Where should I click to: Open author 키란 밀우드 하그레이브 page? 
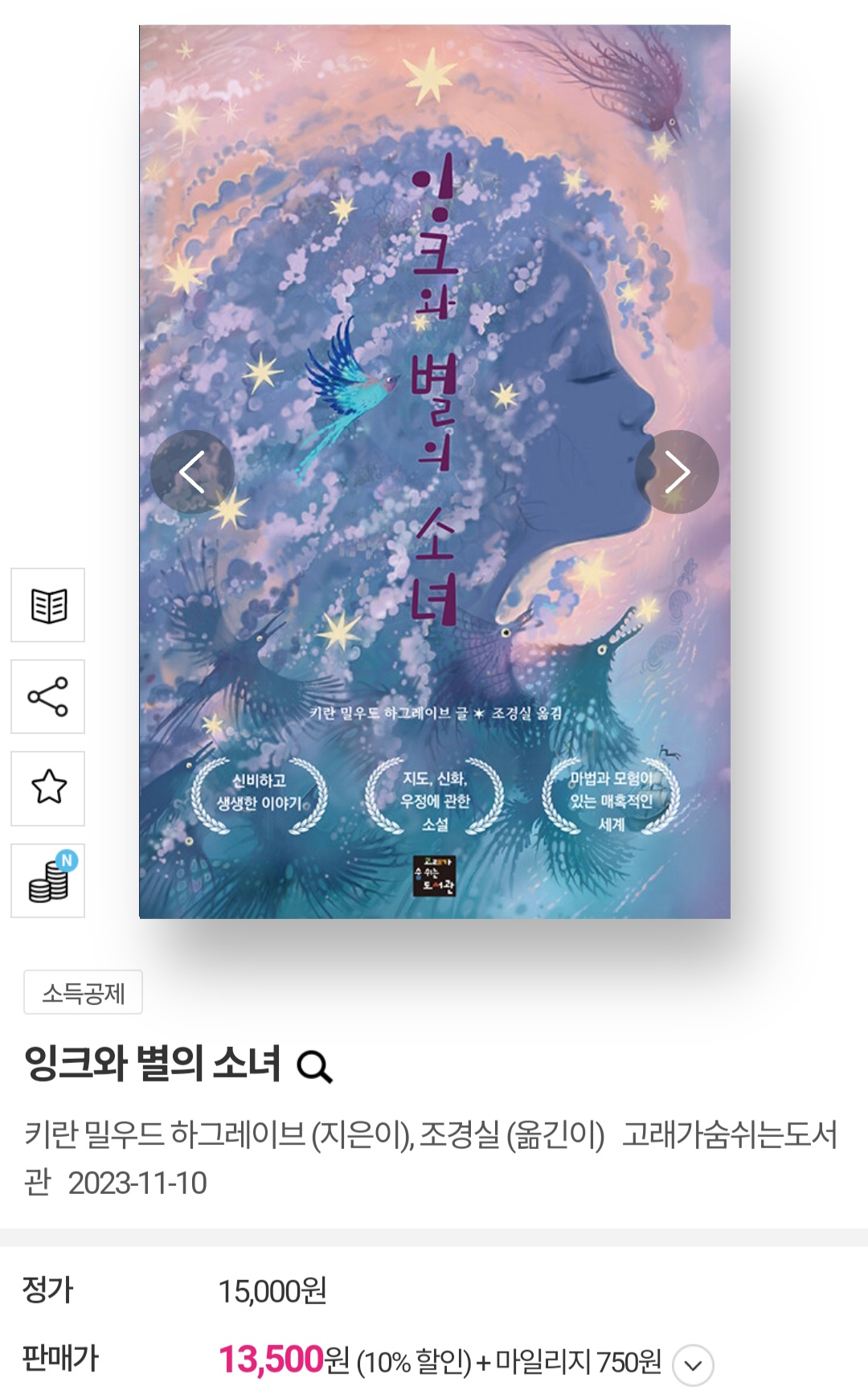click(165, 1134)
